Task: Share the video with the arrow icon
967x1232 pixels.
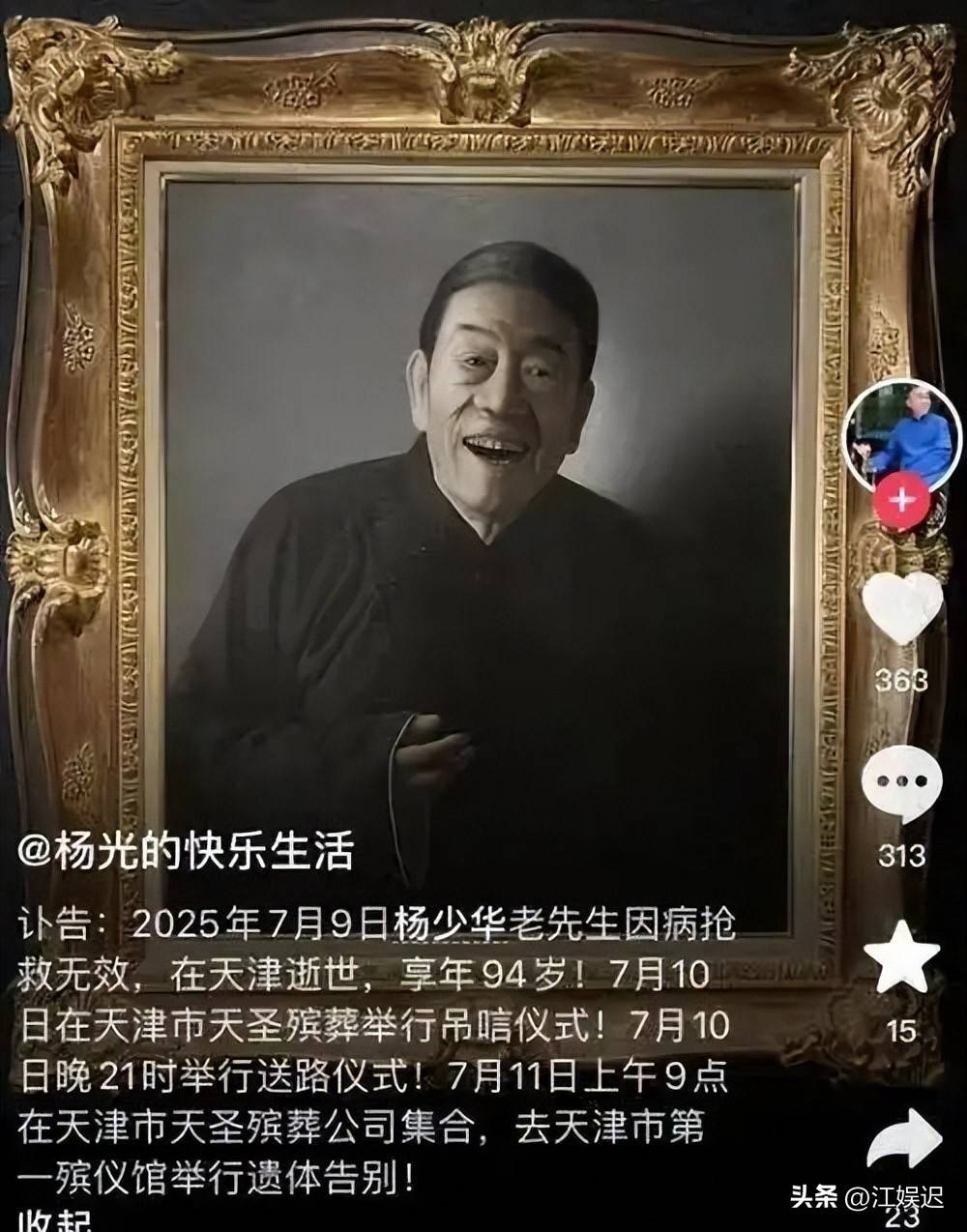Action: pyautogui.click(x=903, y=1141)
